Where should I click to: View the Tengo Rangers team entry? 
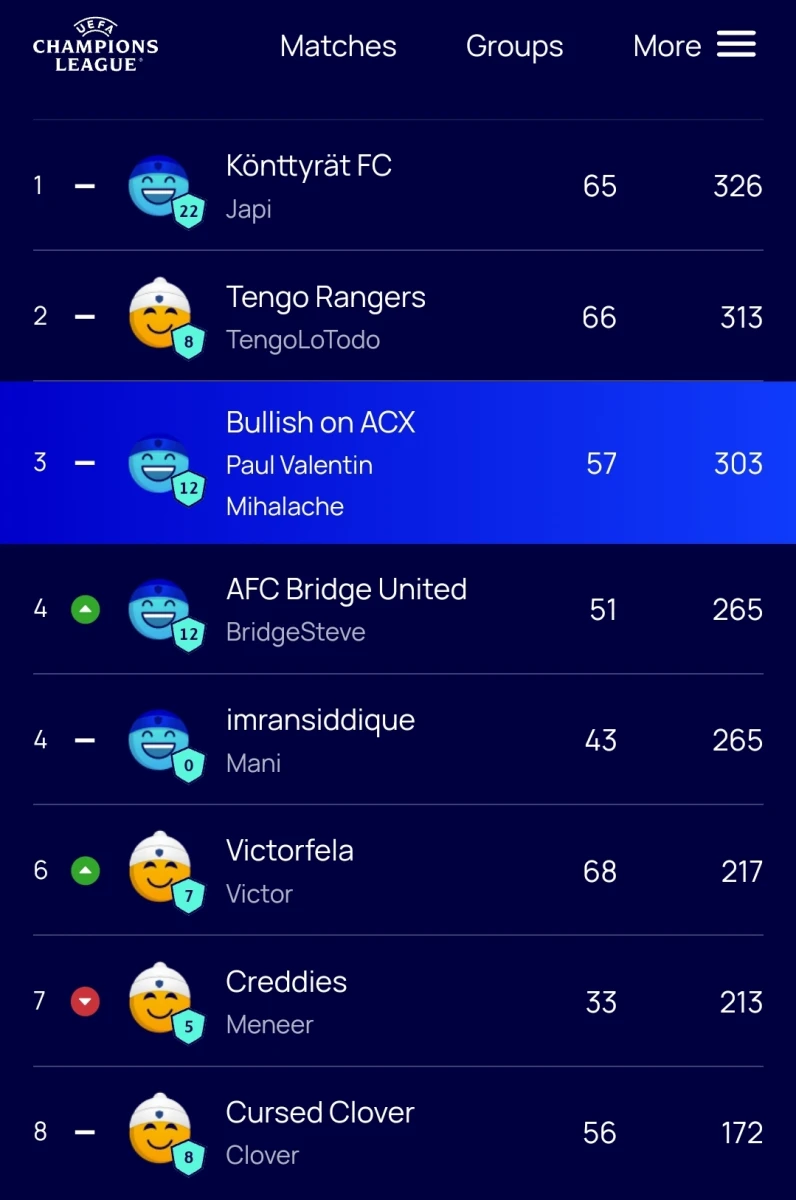coord(398,317)
